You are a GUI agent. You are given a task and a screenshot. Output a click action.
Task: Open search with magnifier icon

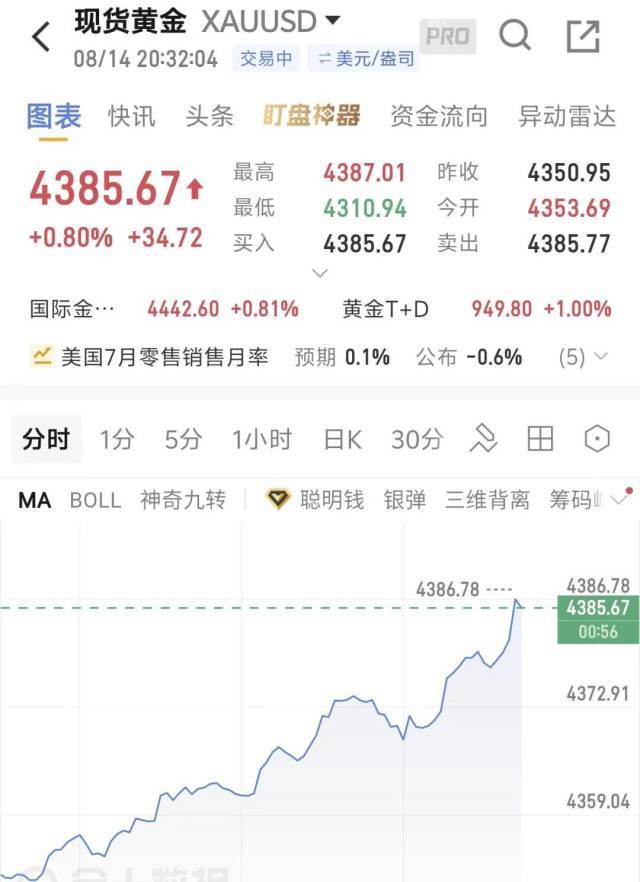(x=515, y=36)
